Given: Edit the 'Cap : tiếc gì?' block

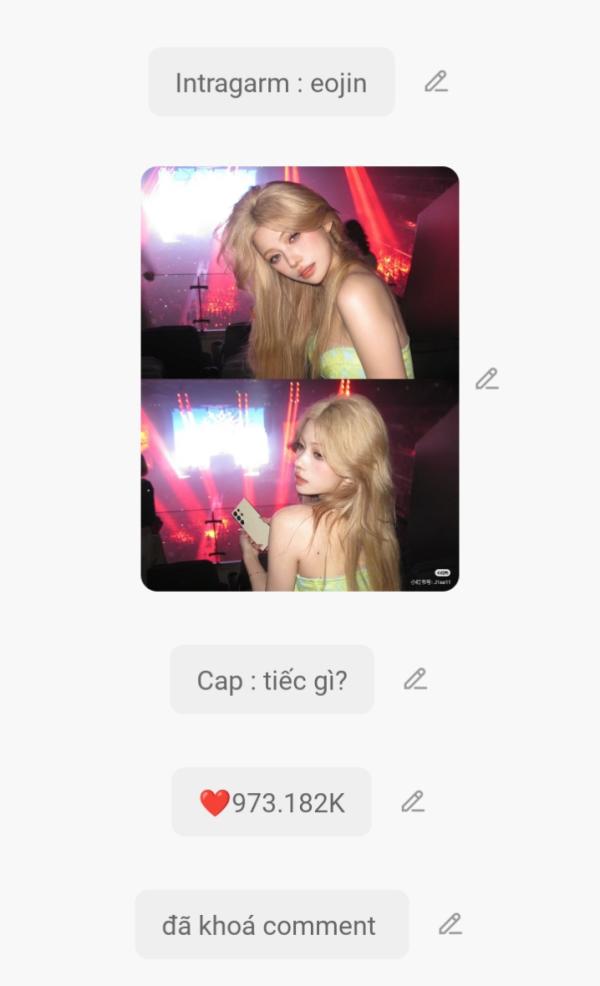Looking at the screenshot, I should point(414,679).
